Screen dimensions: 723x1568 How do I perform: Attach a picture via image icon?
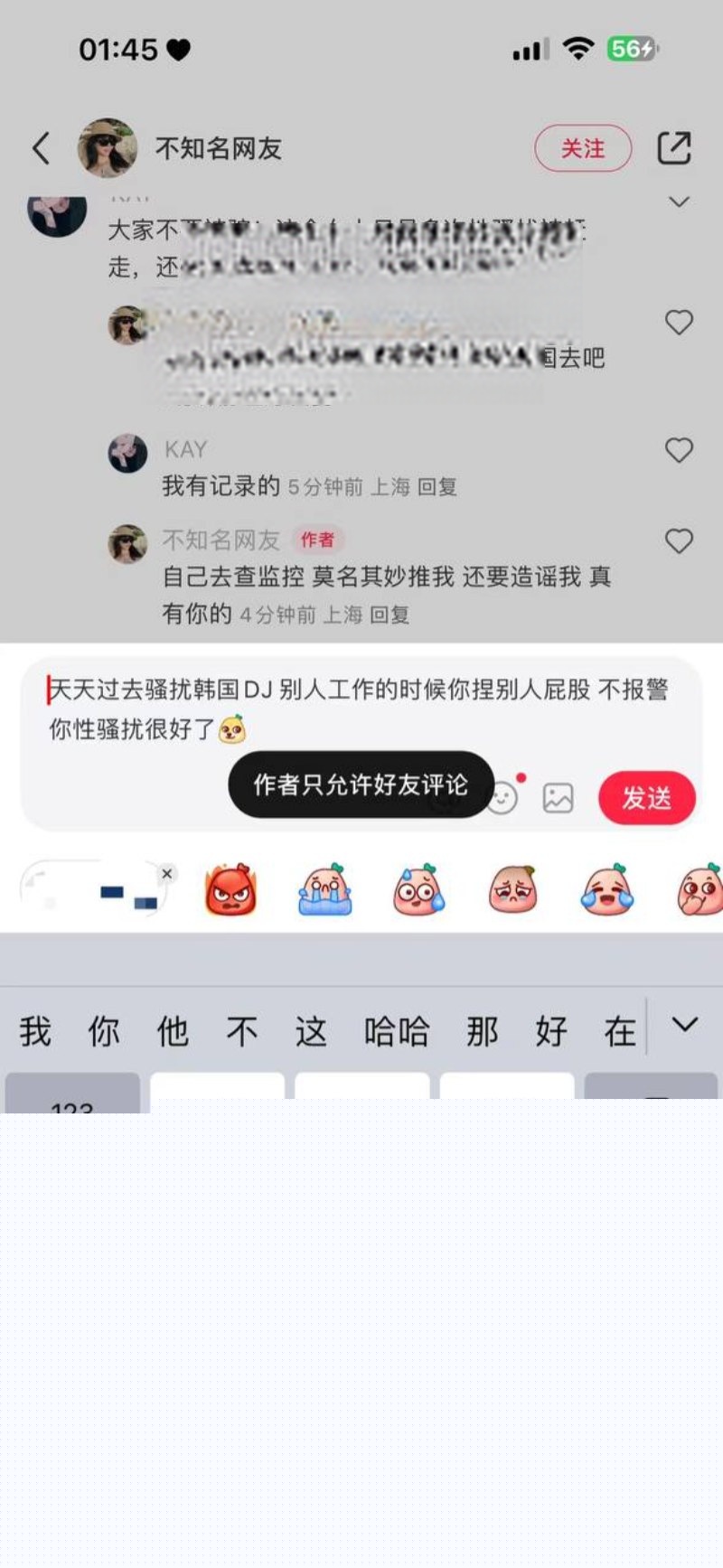coord(558,798)
